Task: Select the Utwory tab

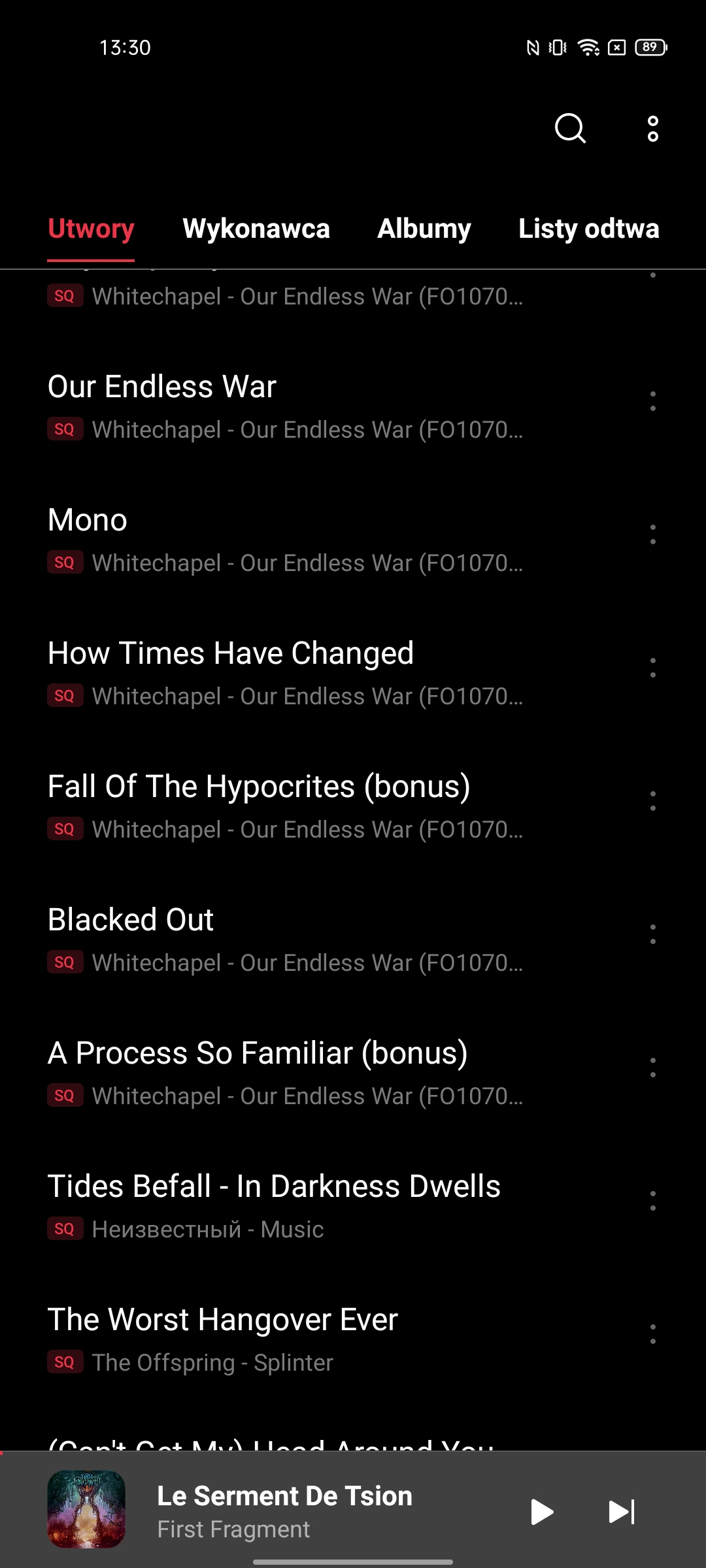Action: [x=91, y=229]
